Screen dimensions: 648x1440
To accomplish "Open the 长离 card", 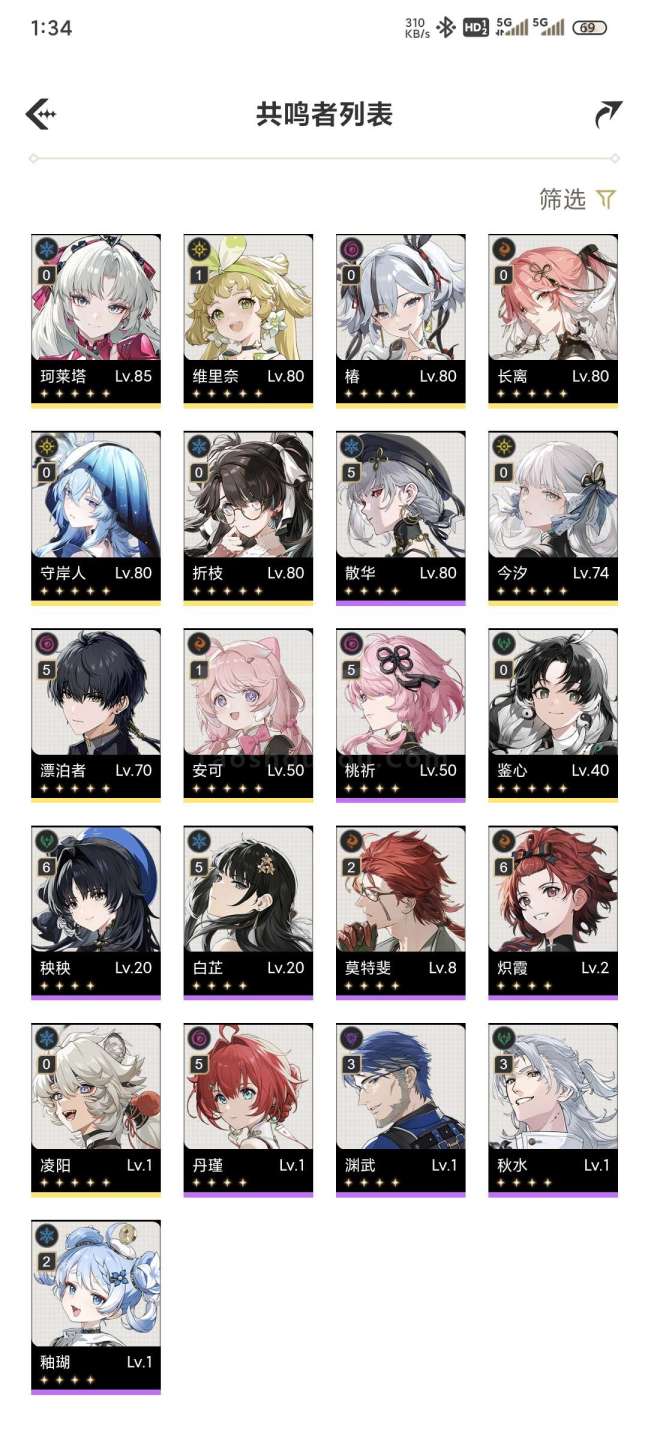I will coord(553,321).
